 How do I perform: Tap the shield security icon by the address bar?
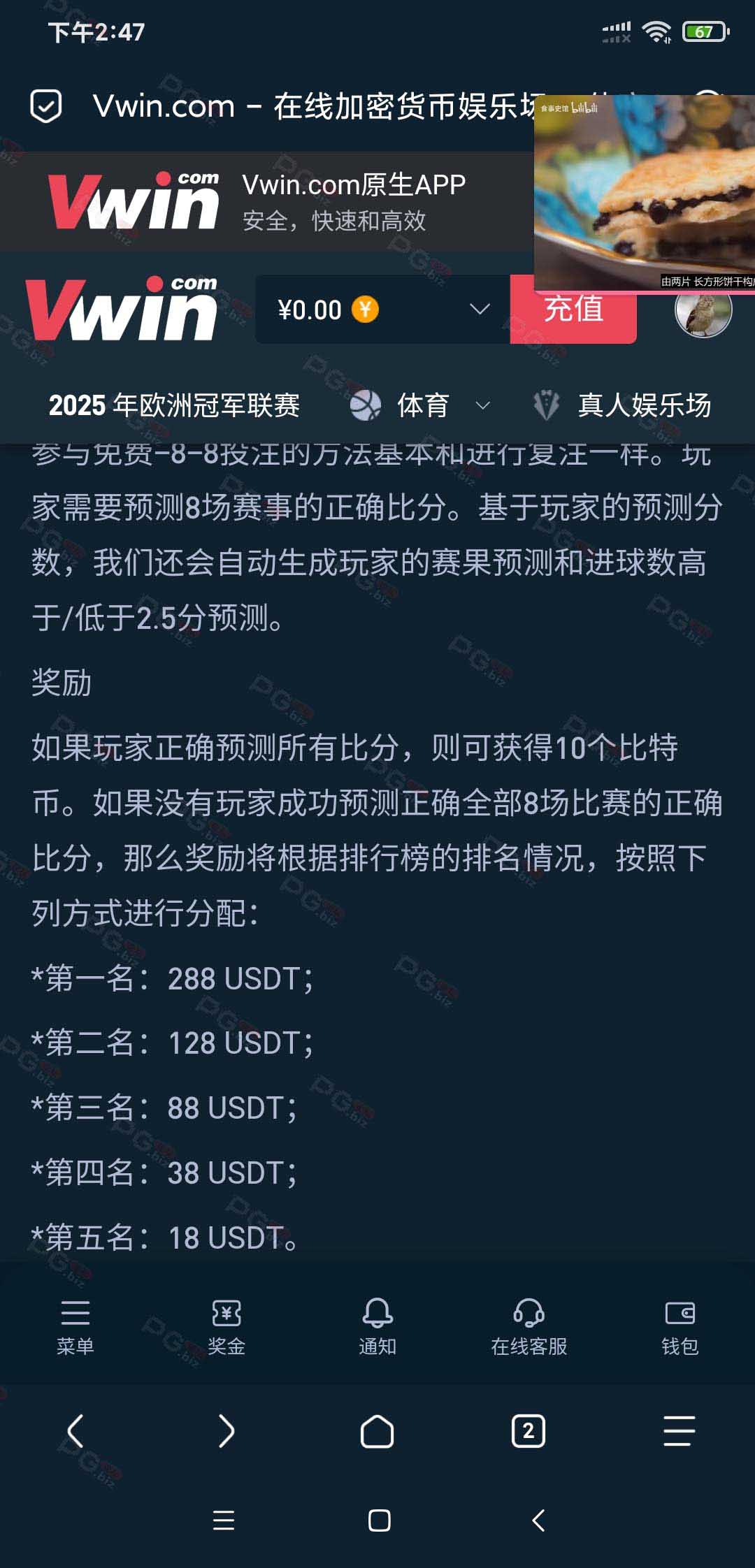pos(46,106)
